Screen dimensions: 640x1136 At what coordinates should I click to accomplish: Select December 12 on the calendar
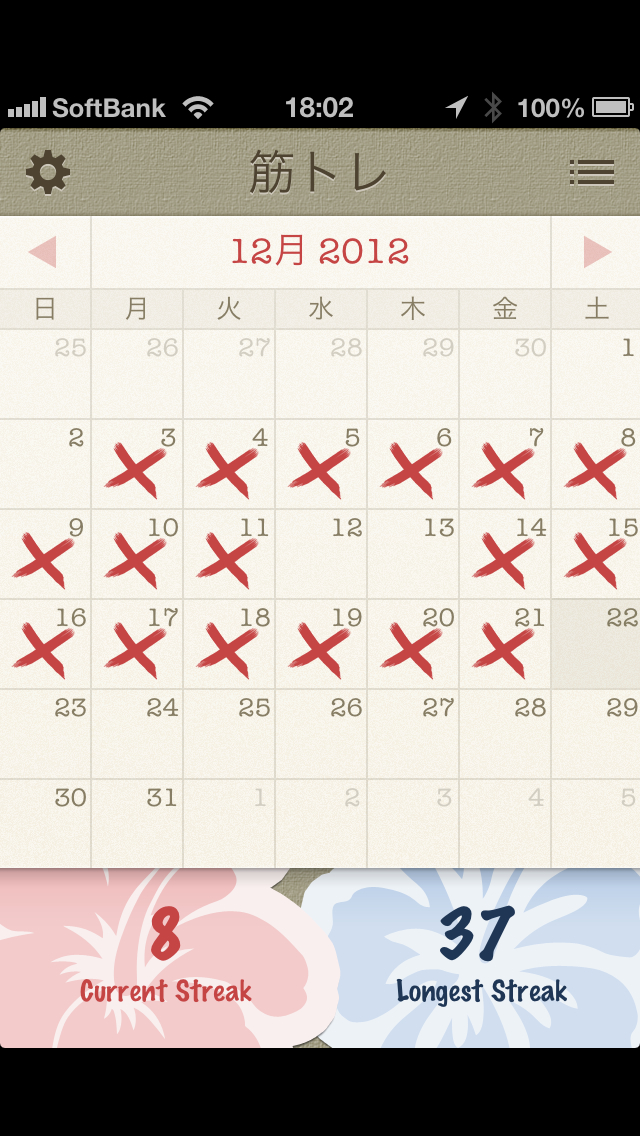(x=321, y=554)
